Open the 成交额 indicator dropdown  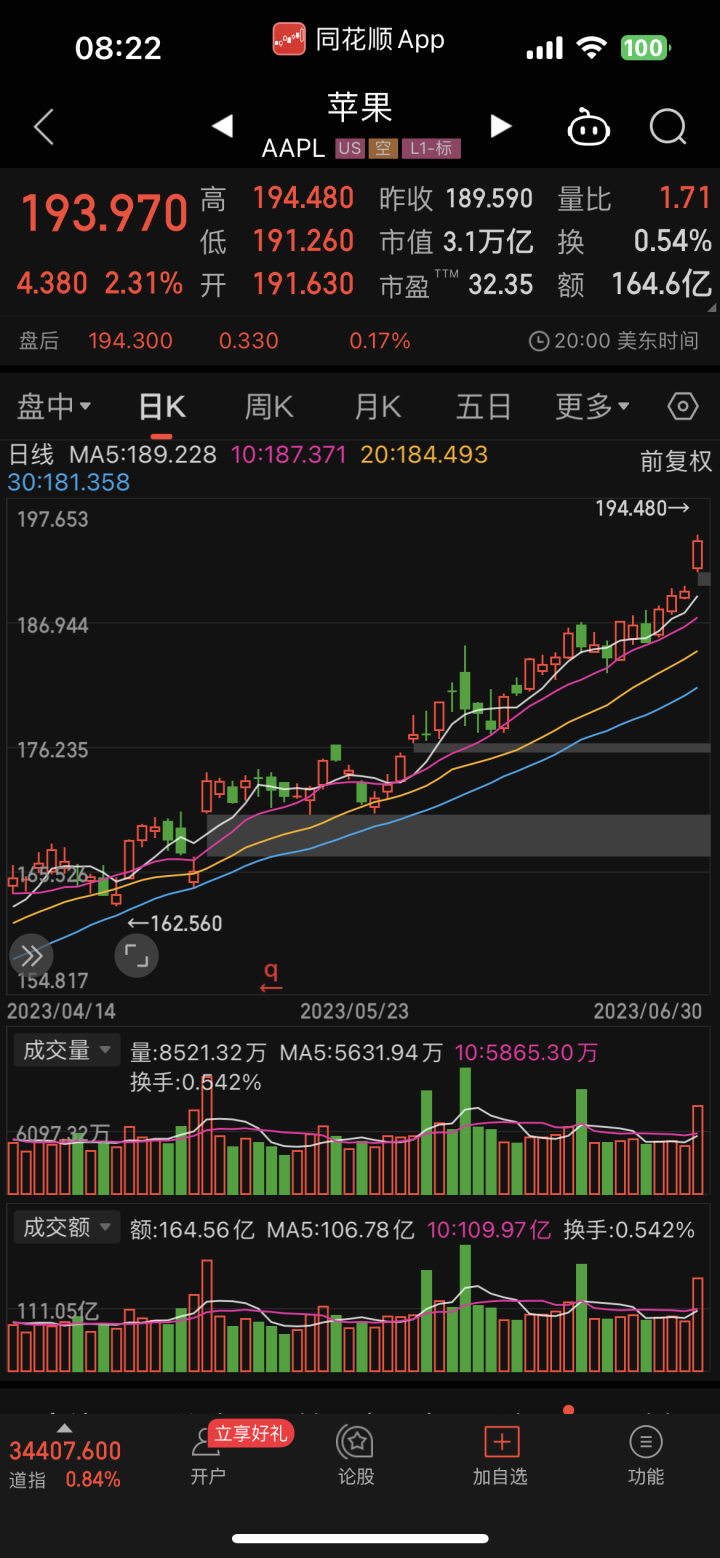click(68, 1227)
